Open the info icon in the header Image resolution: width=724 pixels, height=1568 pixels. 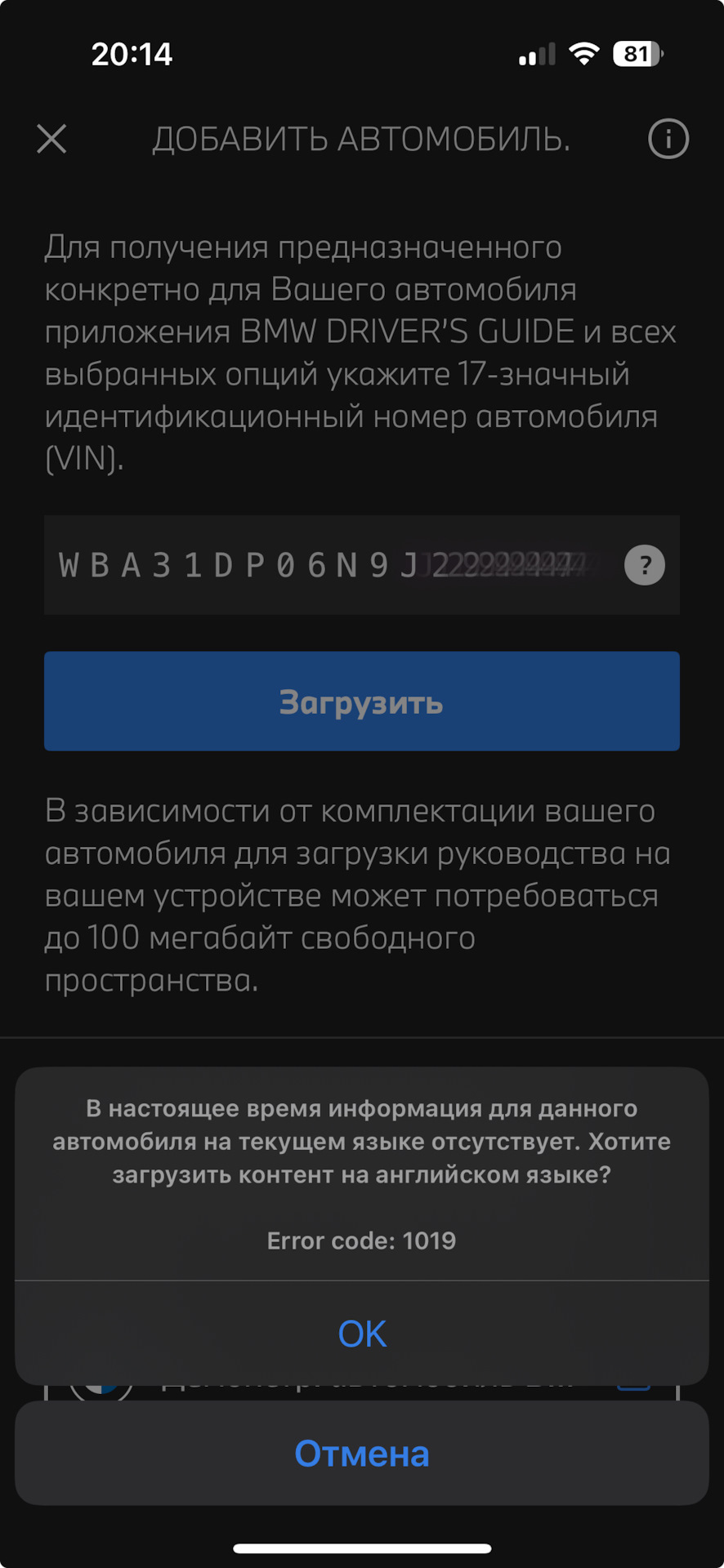(668, 139)
